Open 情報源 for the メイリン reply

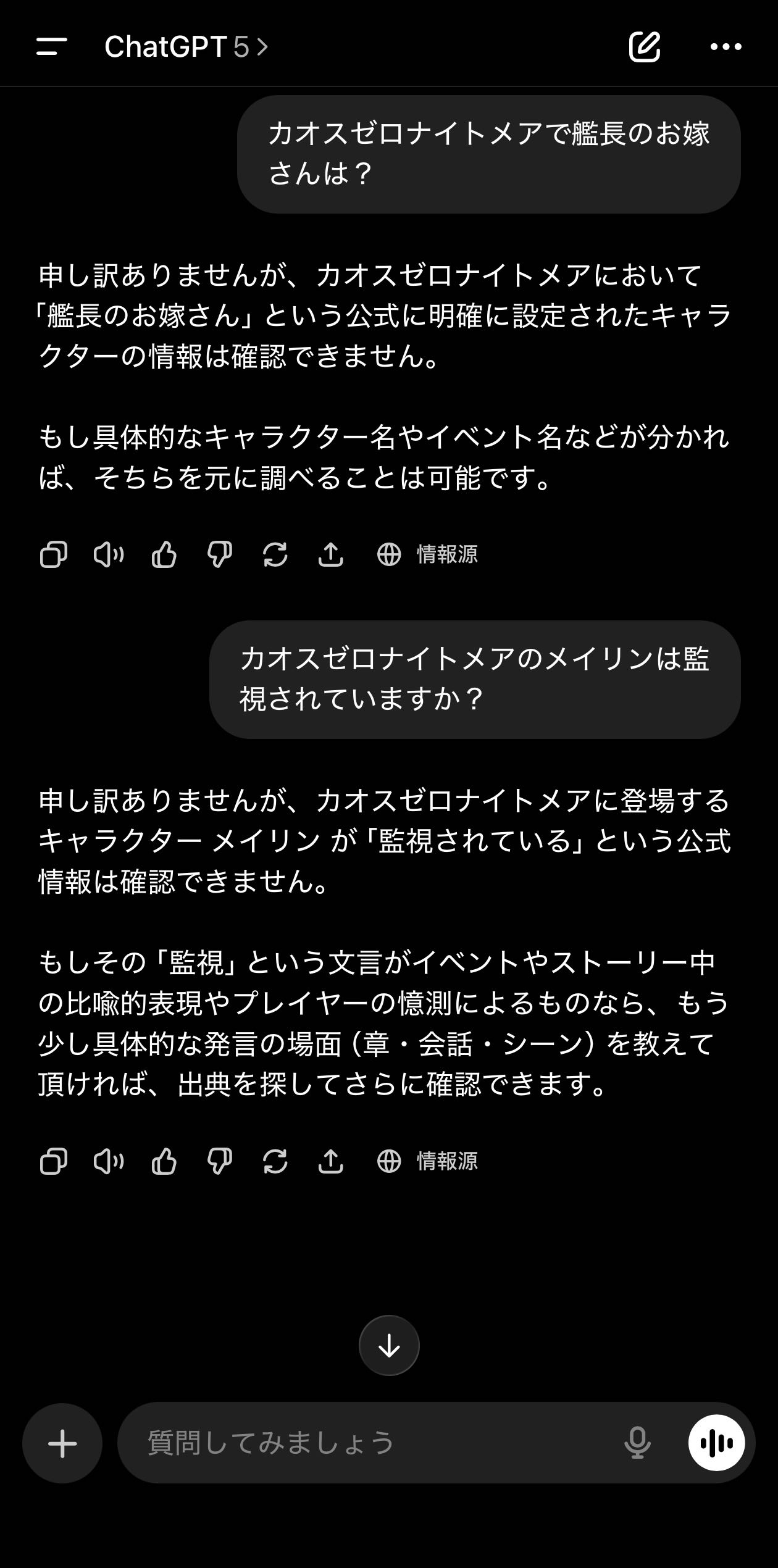[x=428, y=1161]
